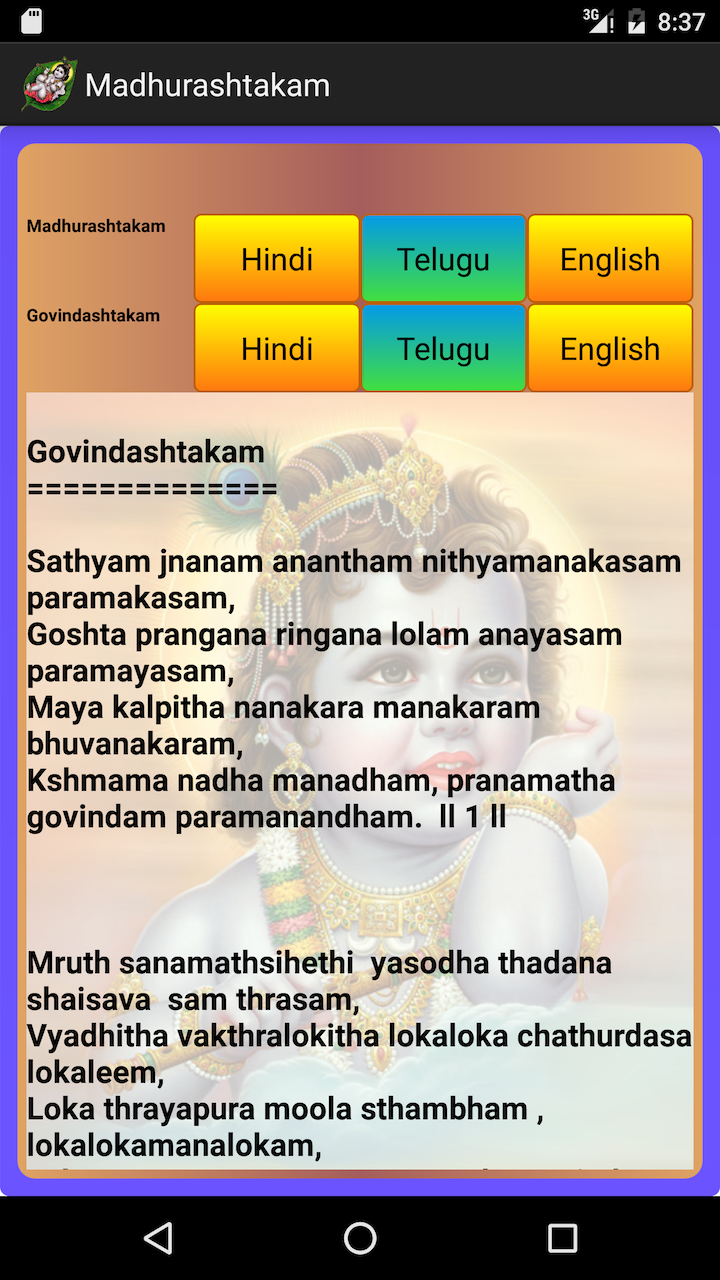View Govindashtakam in English
Screen dimensions: 720x1280
click(610, 348)
